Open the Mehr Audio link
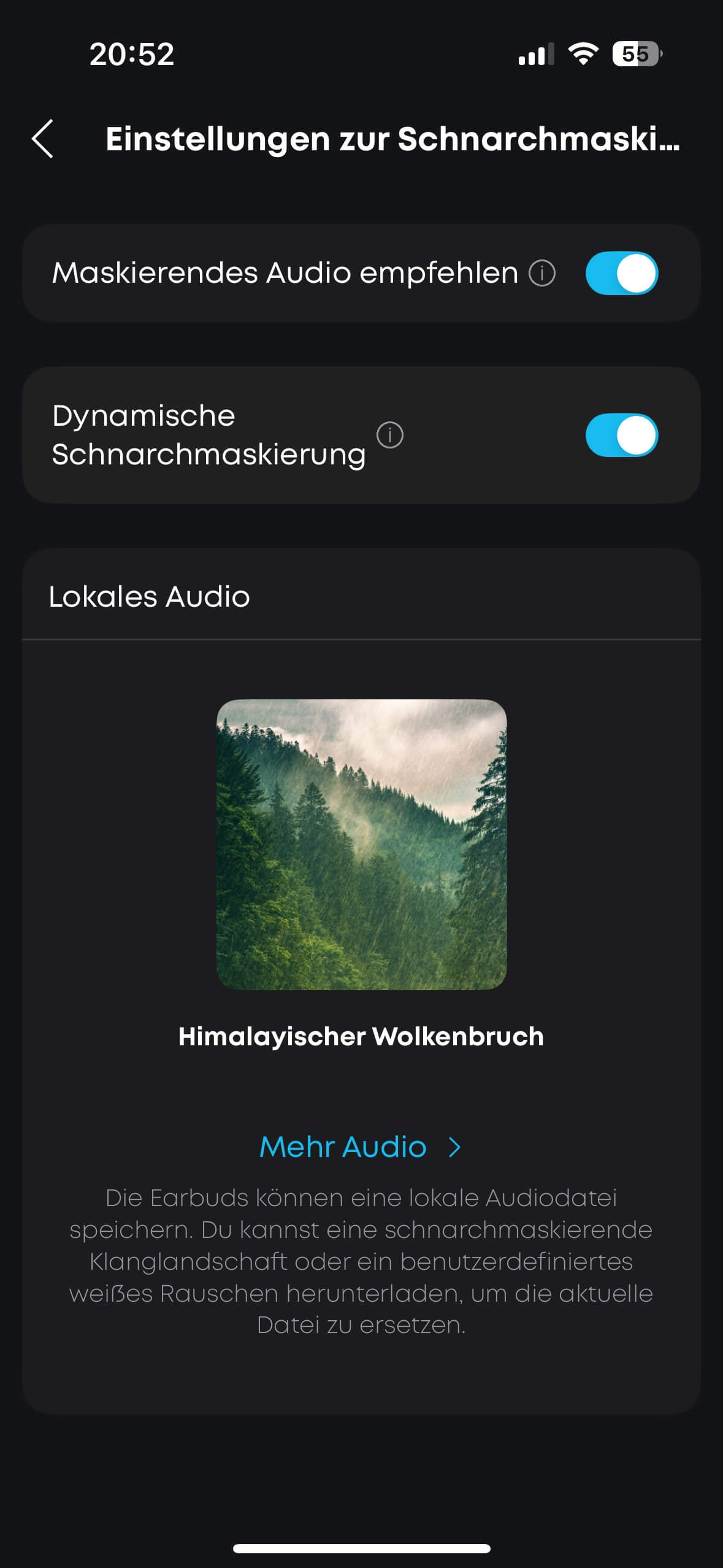The height and width of the screenshot is (1568, 723). (361, 1147)
